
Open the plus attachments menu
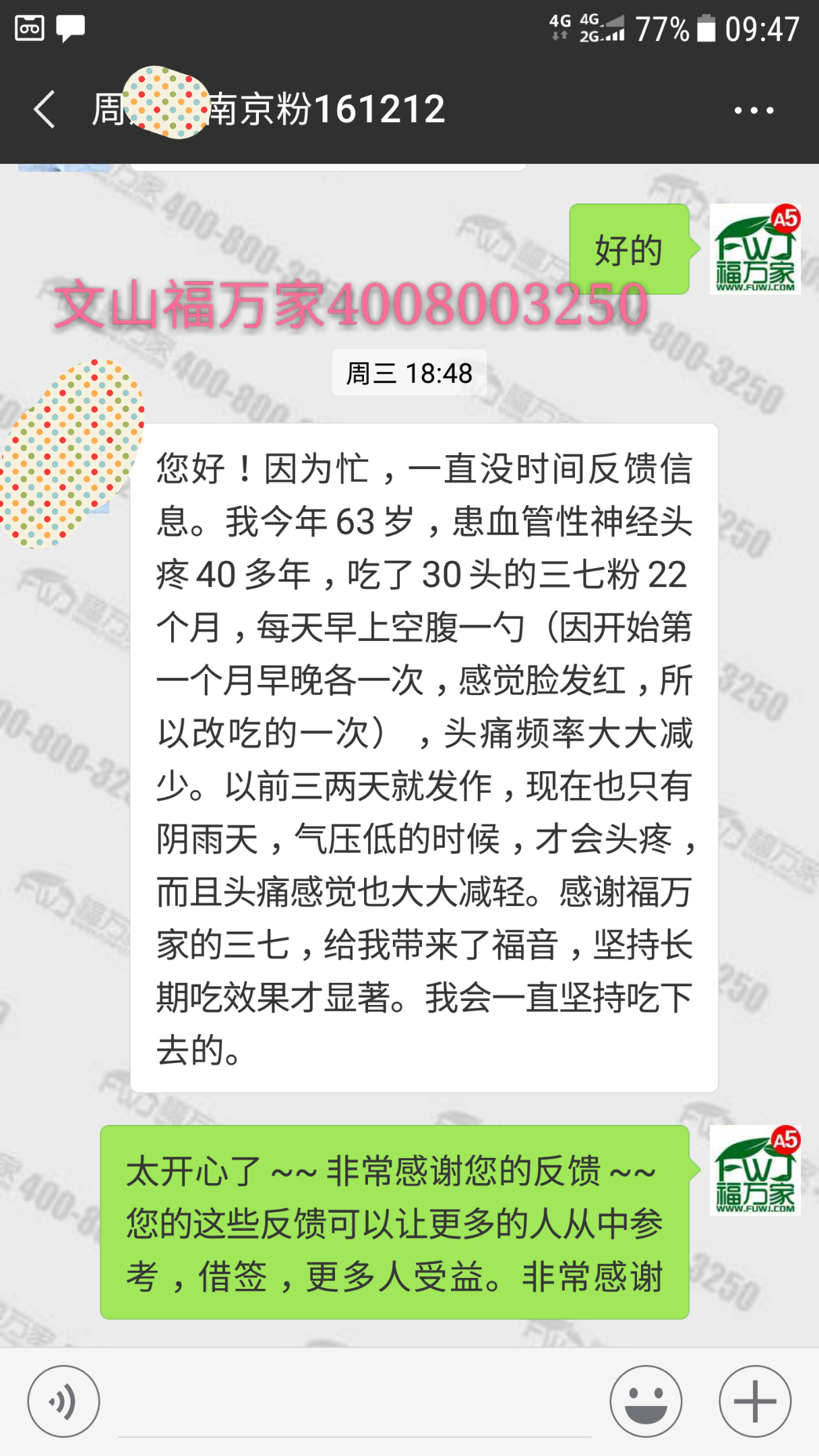(754, 1401)
